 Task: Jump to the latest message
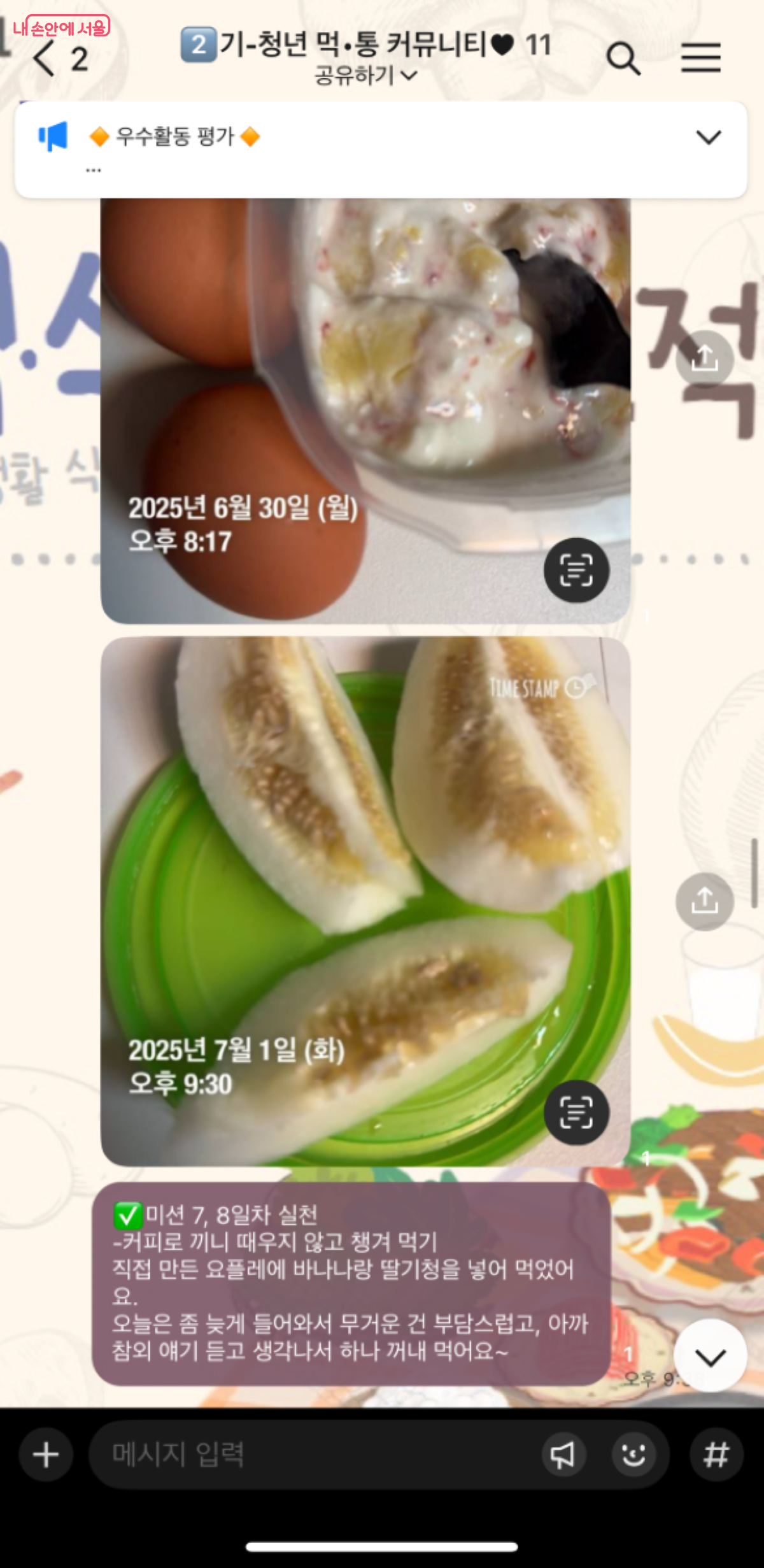pyautogui.click(x=710, y=1357)
